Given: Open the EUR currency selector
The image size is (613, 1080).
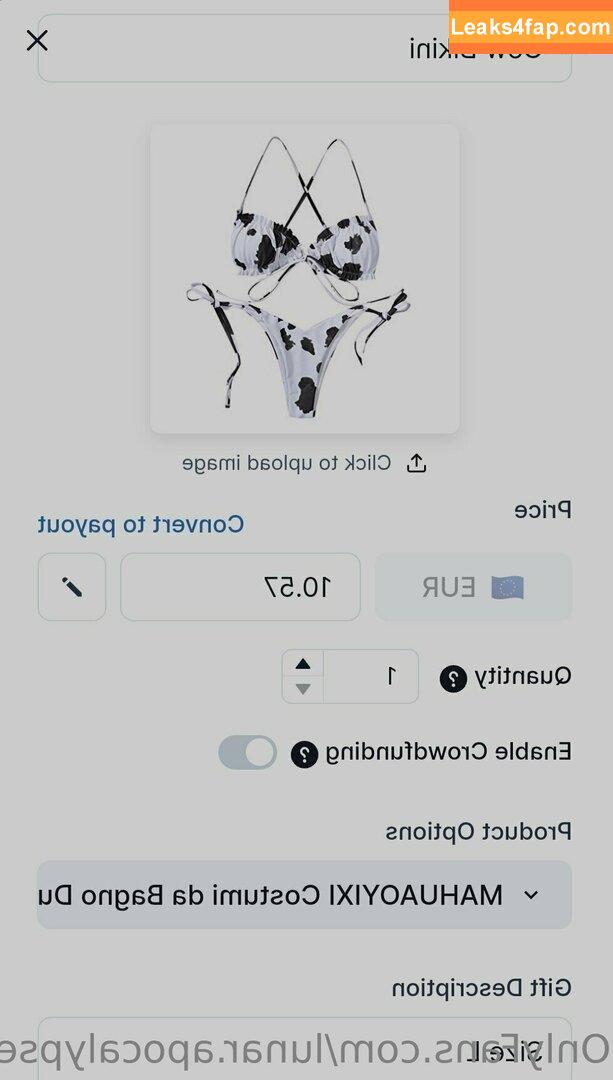Looking at the screenshot, I should click(473, 587).
